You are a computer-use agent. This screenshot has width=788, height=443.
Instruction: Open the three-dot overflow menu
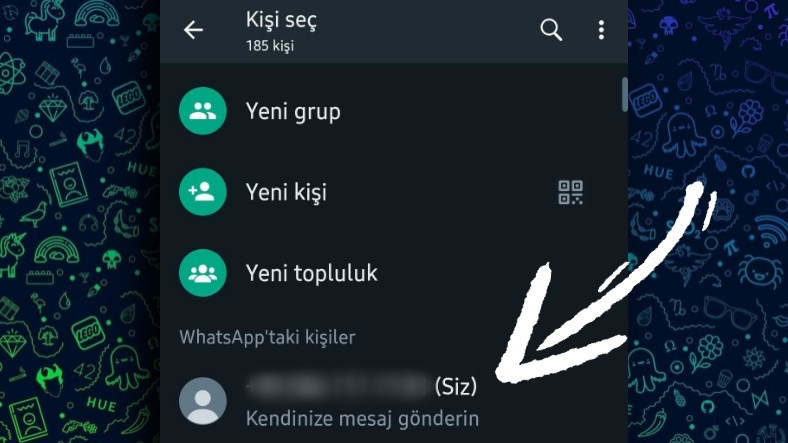click(x=601, y=30)
